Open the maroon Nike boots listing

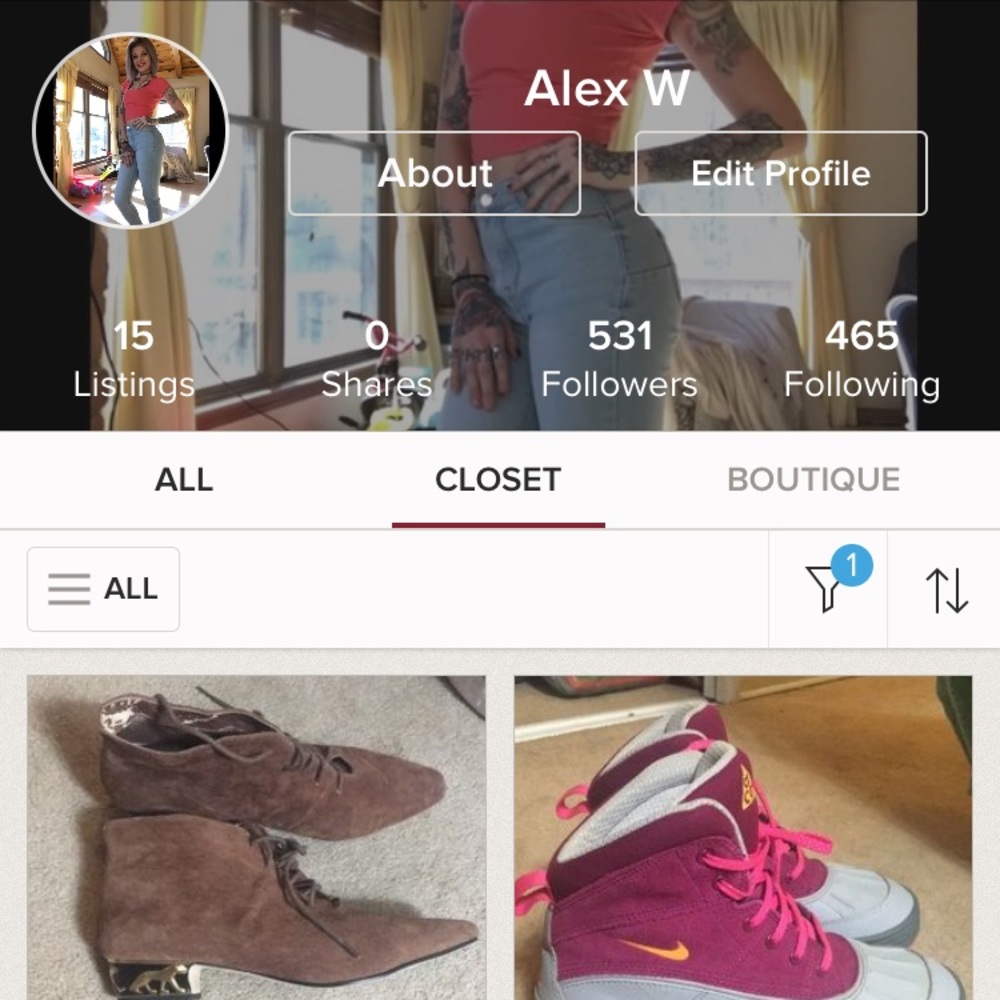click(743, 838)
